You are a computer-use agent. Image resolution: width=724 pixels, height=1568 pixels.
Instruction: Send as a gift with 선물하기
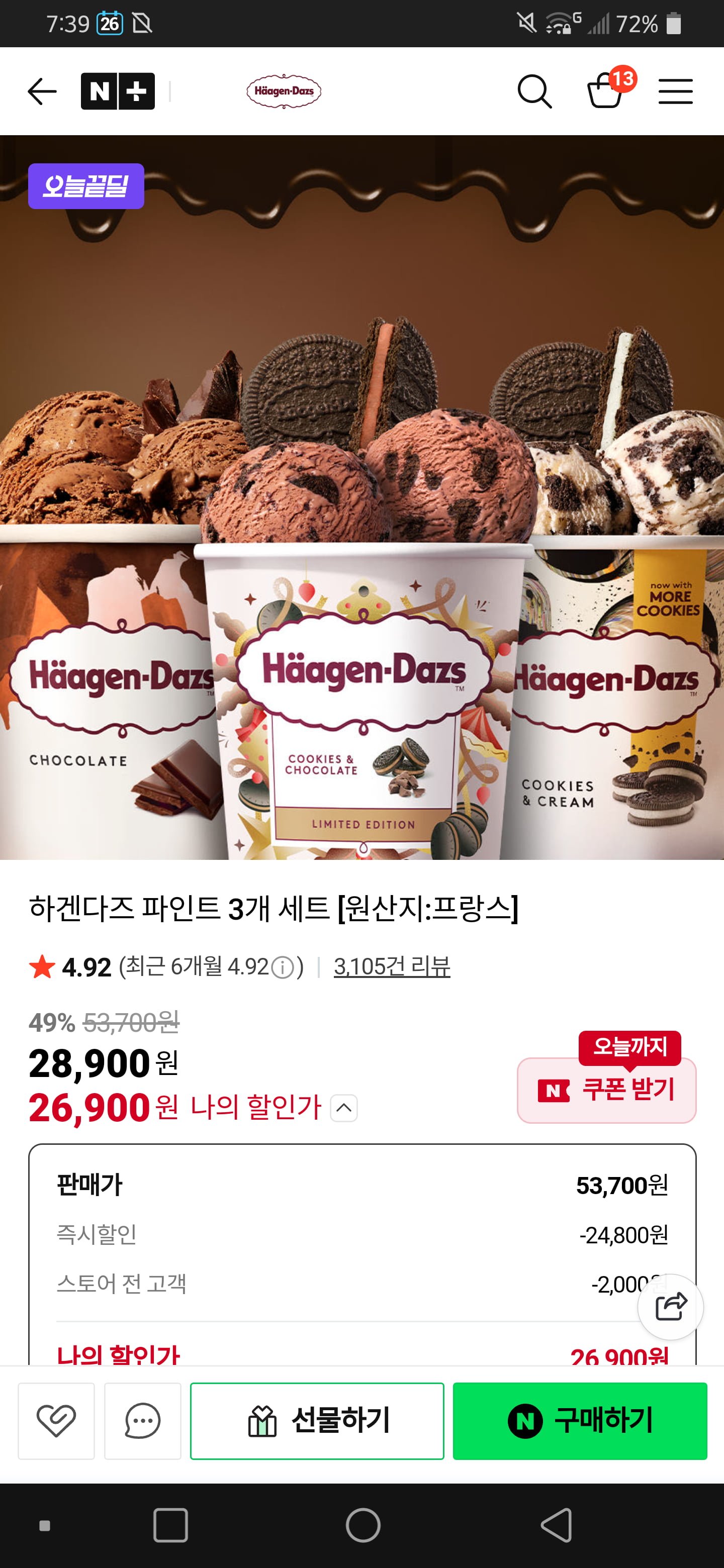pos(317,1421)
